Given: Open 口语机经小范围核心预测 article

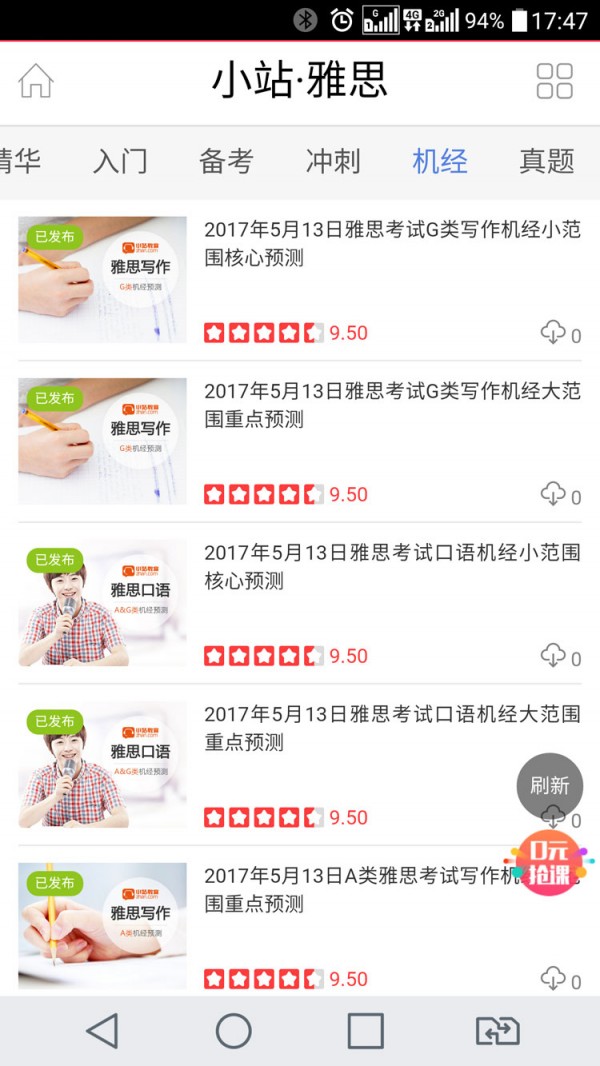Looking at the screenshot, I should click(392, 567).
